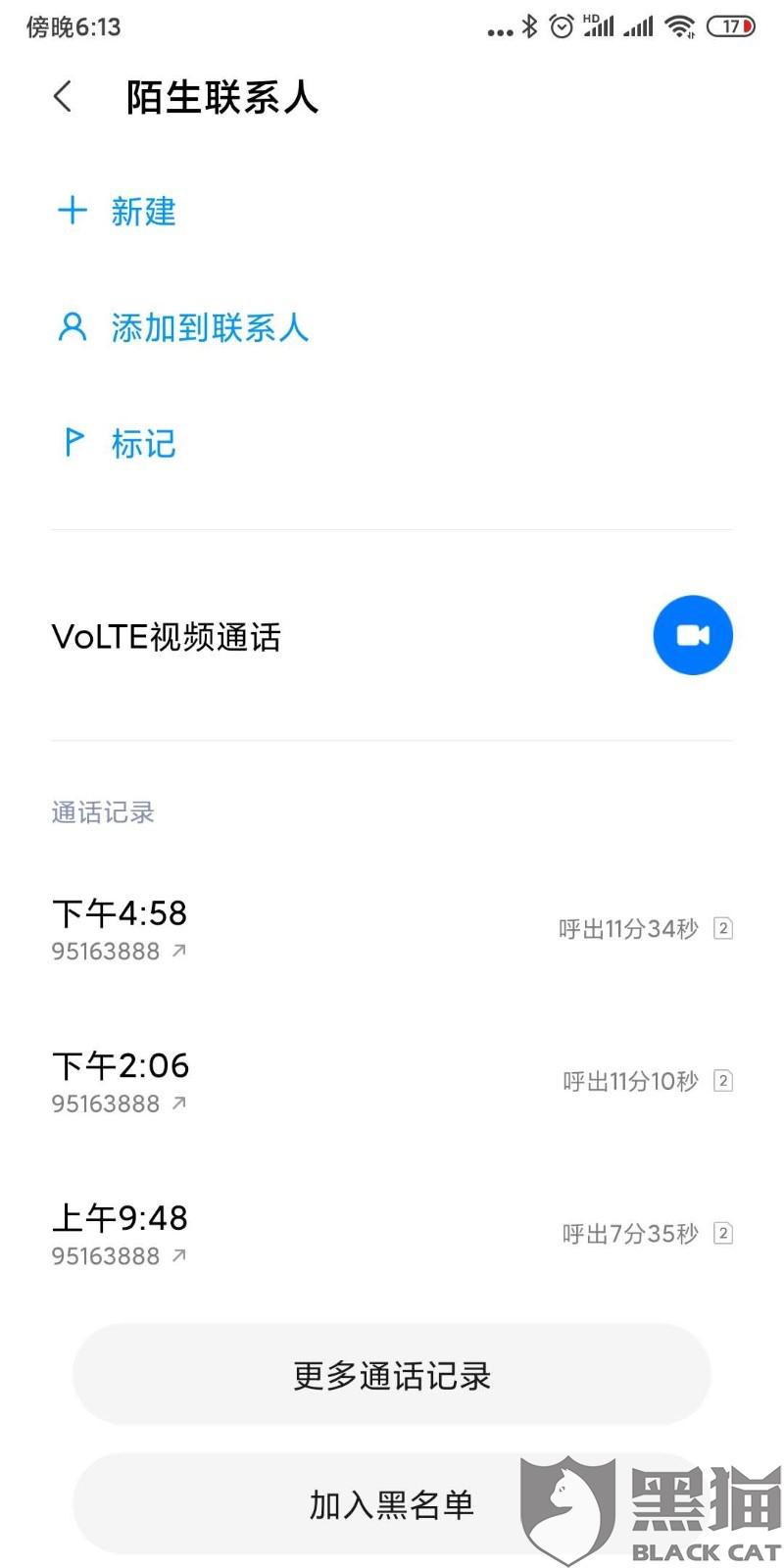
Task: Start a VoLTE video call
Action: pyautogui.click(x=692, y=636)
